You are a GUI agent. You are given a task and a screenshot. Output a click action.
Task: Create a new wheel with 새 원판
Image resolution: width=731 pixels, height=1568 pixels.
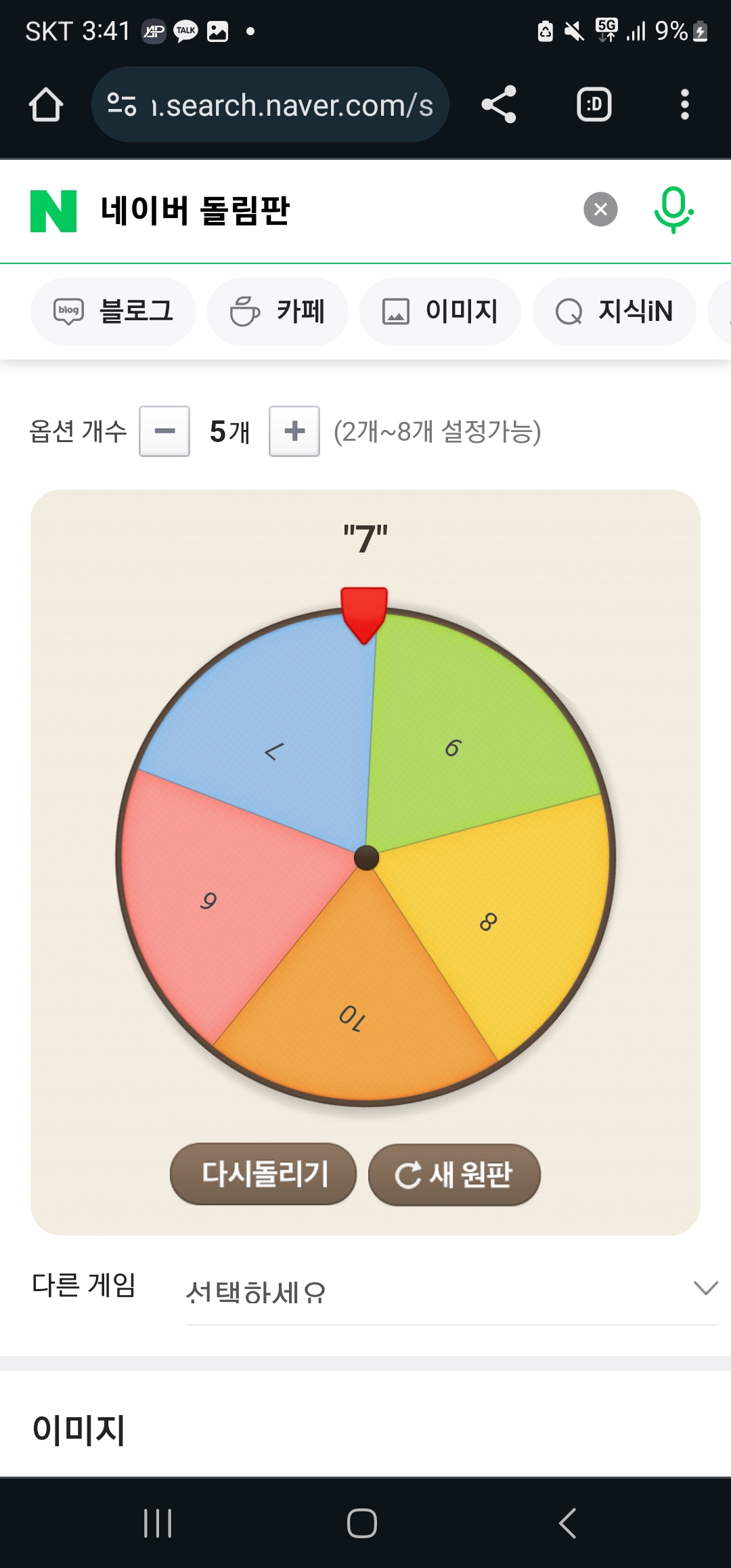coord(454,1175)
